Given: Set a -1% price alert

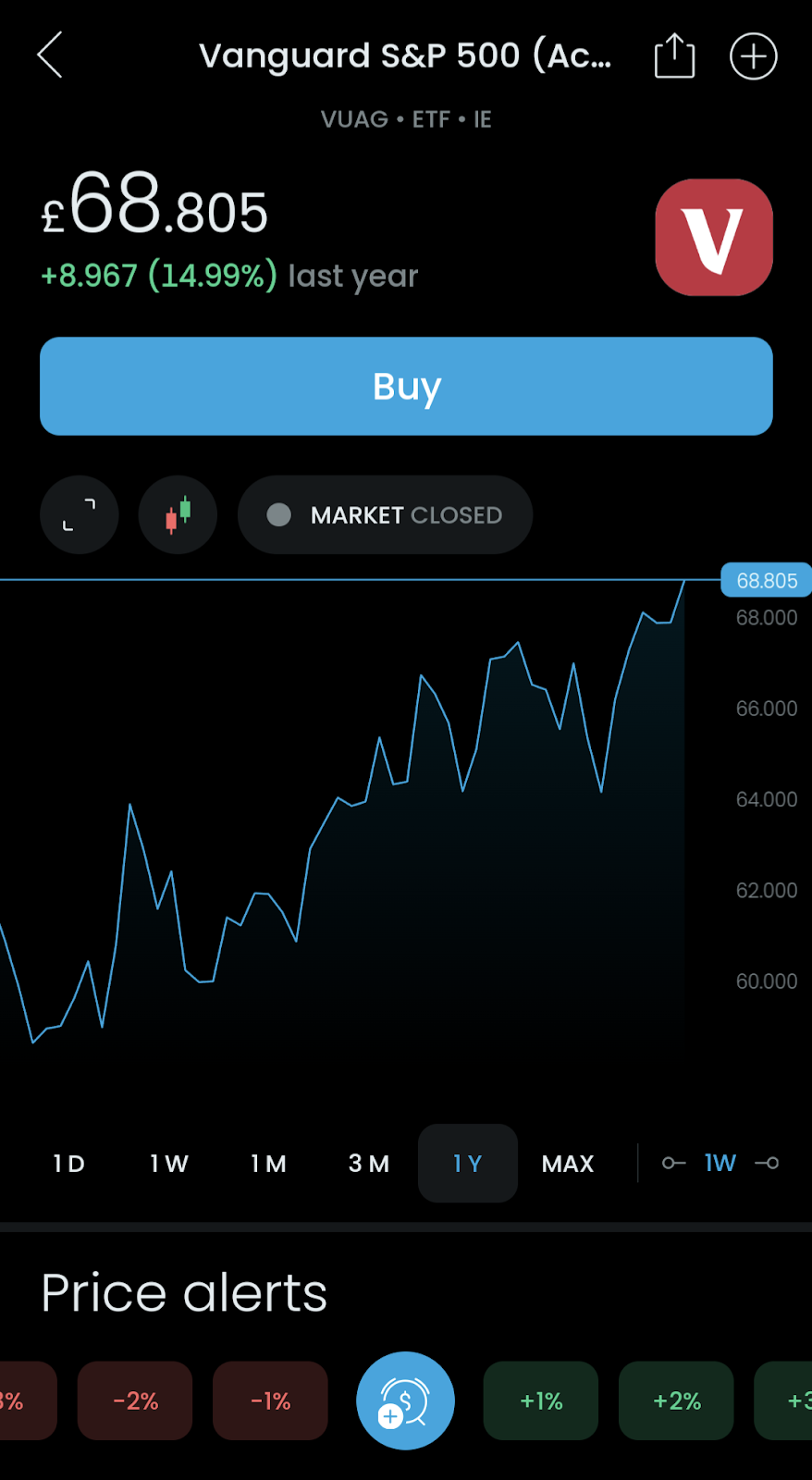Looking at the screenshot, I should 270,1400.
